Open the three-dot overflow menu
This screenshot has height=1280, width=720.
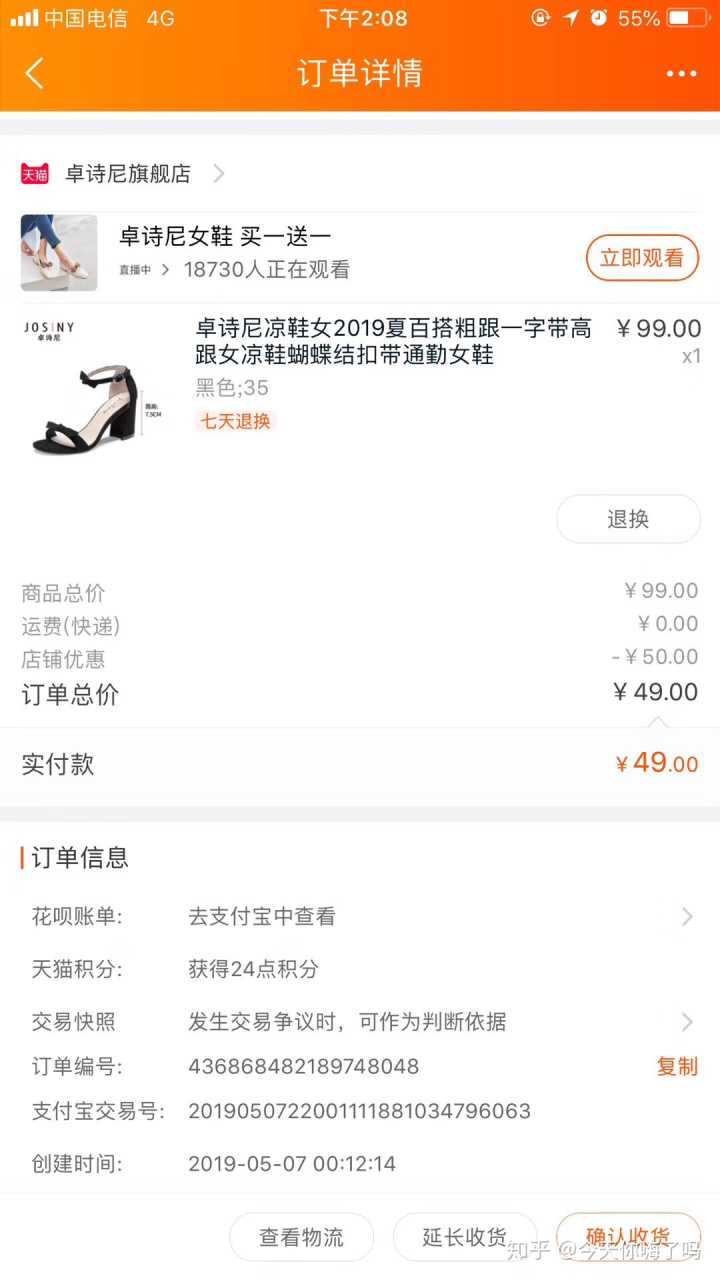(x=681, y=74)
